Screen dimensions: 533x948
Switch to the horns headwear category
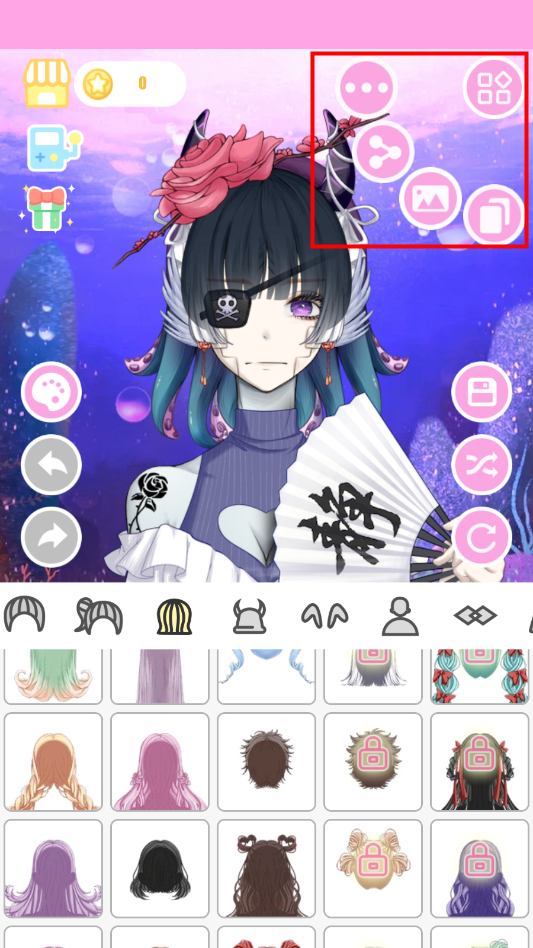[250, 616]
